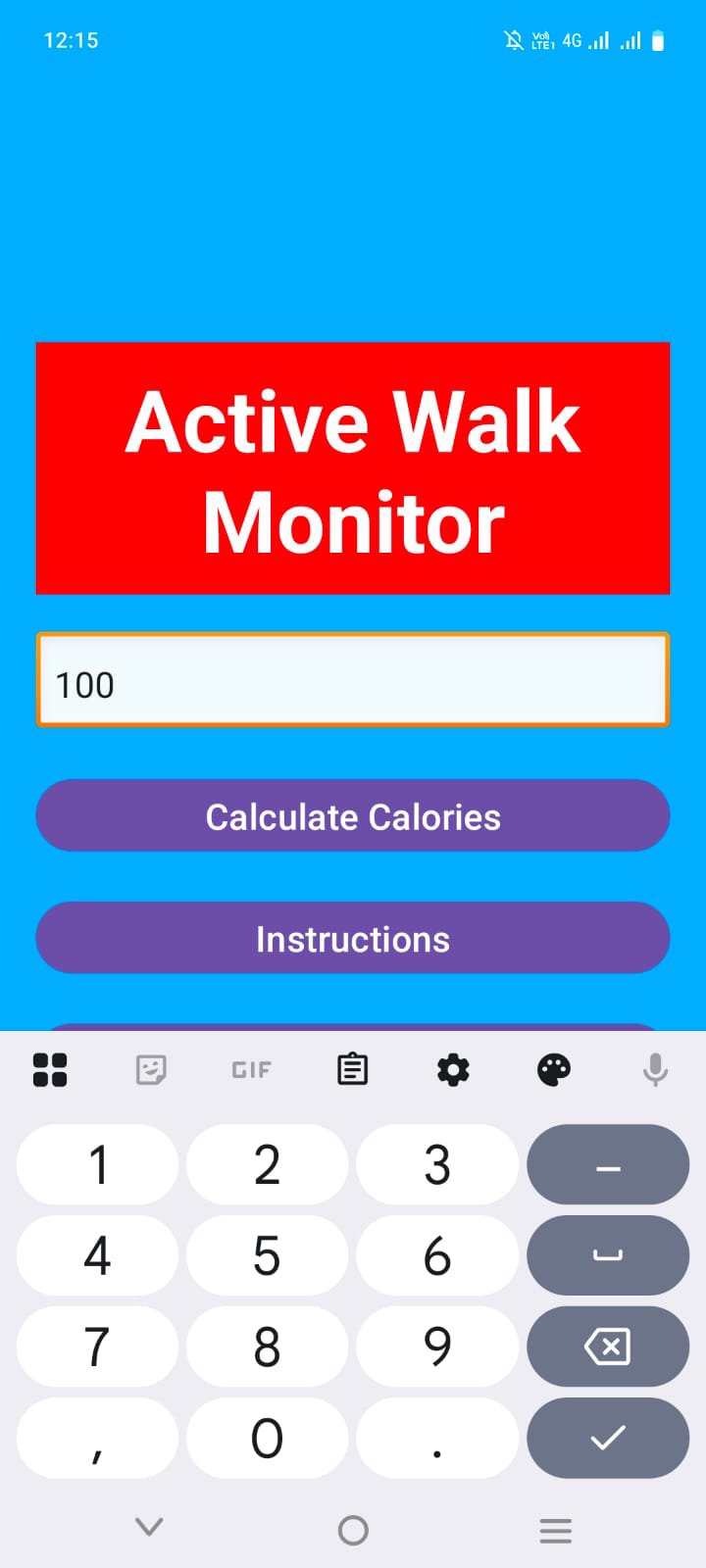The image size is (706, 1568).
Task: Open the keyboard features grid icon
Action: [49, 1069]
